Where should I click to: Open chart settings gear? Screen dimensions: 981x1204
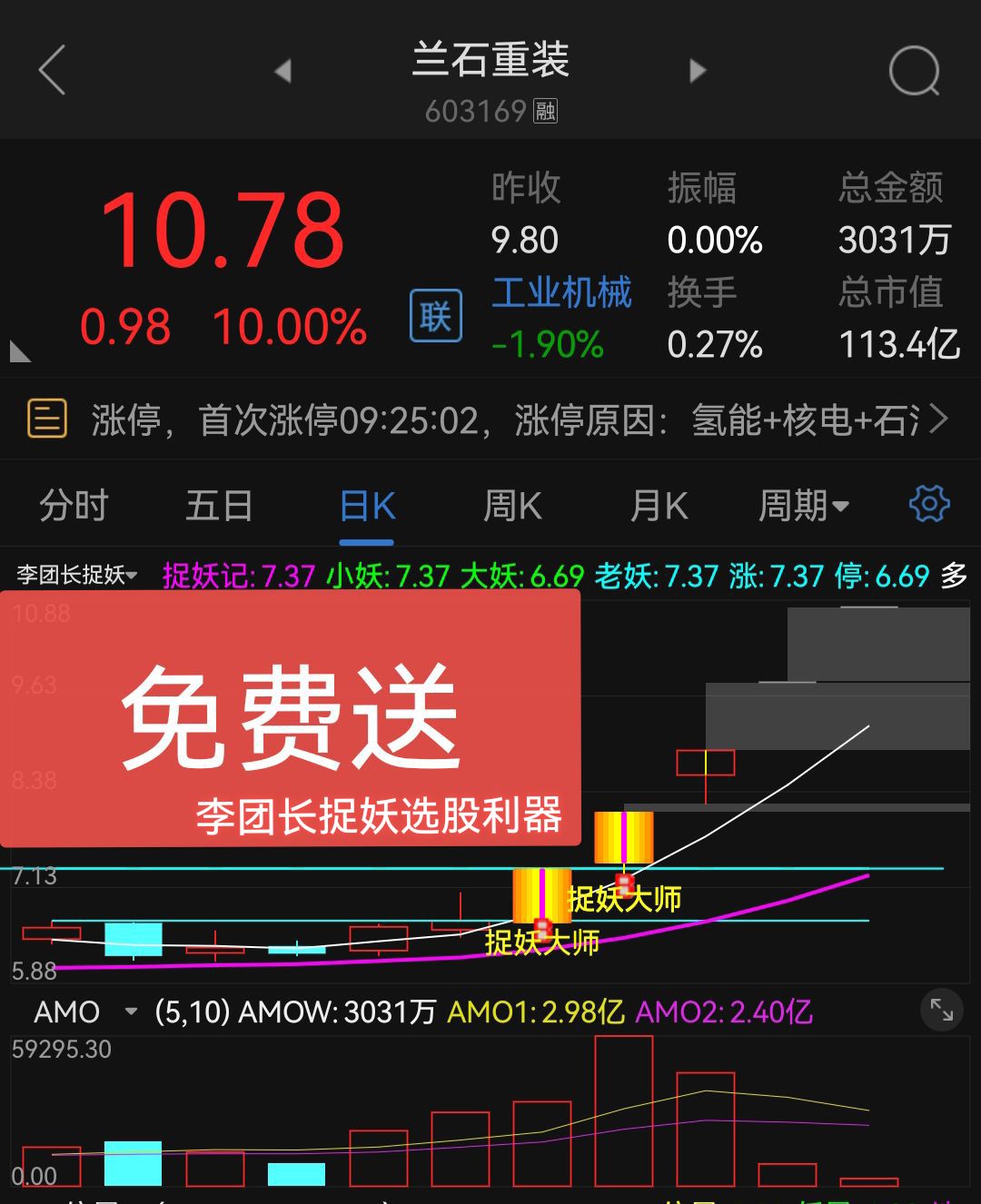point(928,504)
